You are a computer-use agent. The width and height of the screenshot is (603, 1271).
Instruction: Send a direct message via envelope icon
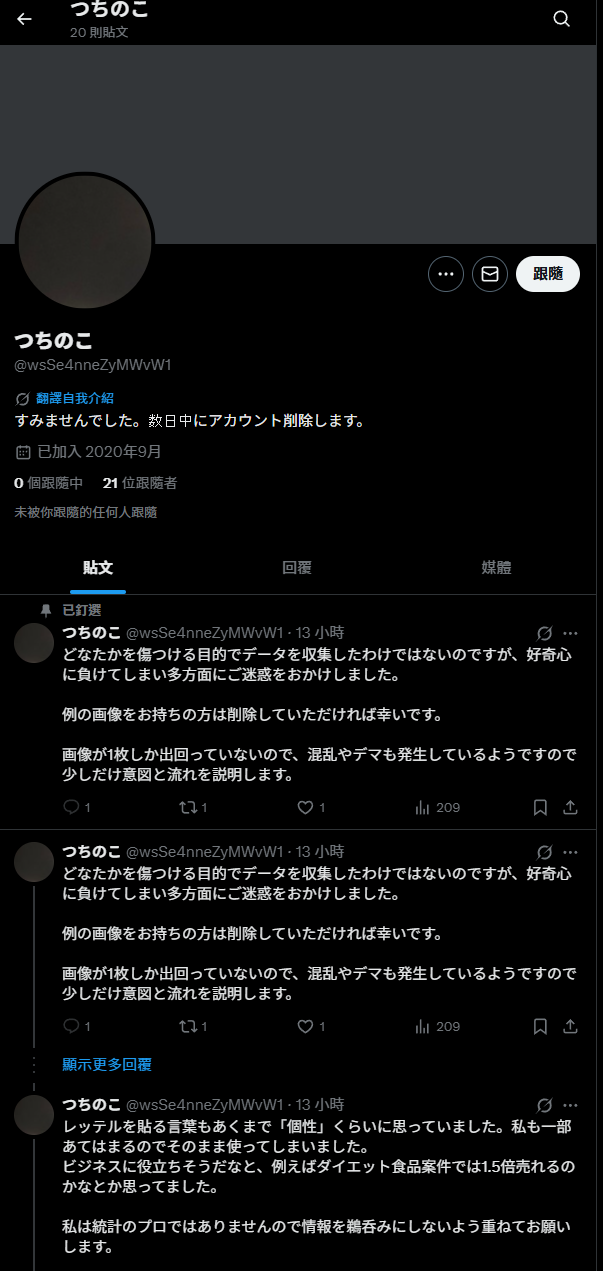tap(490, 274)
